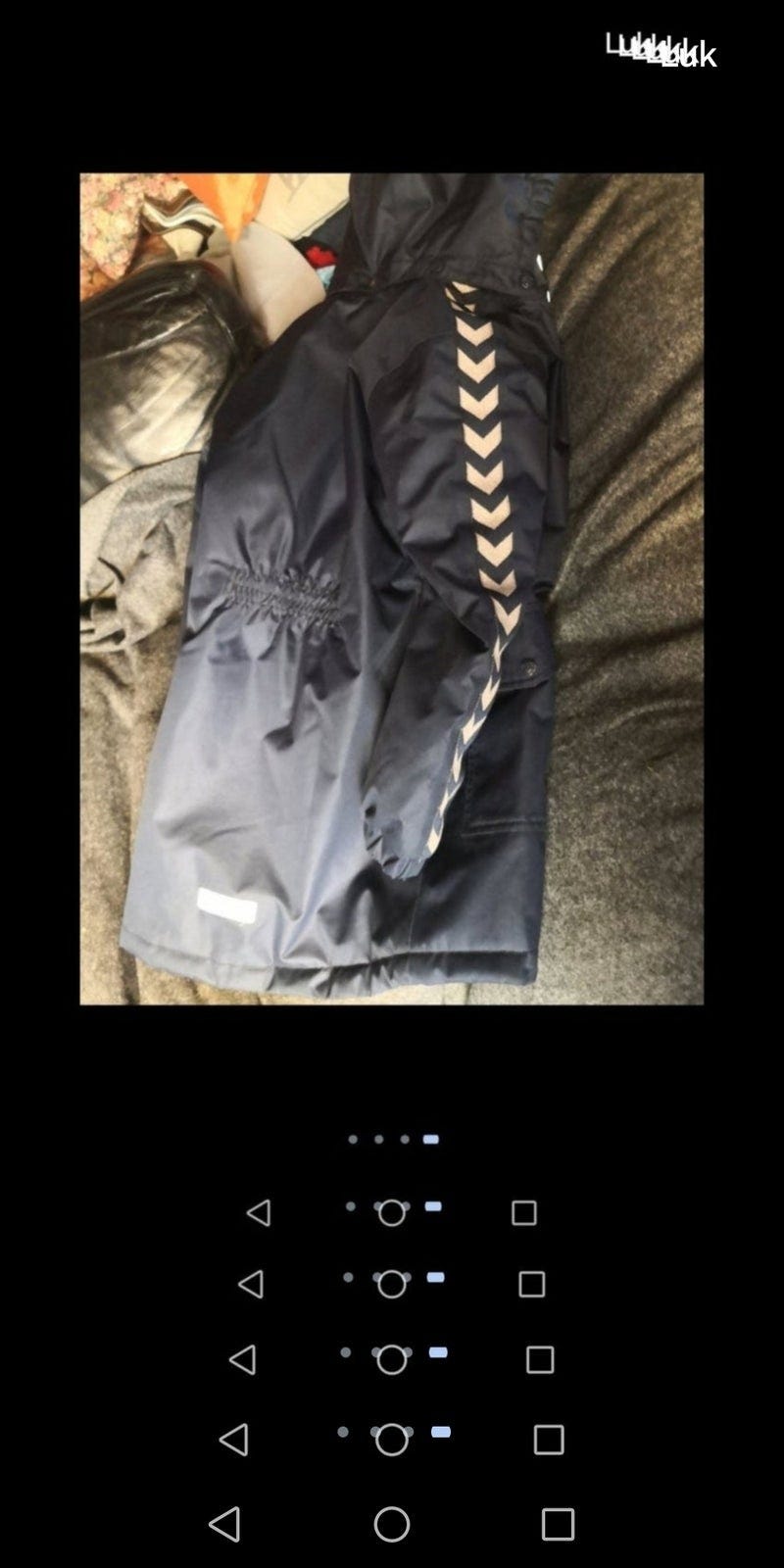Select the first page indicator dot

coord(353,1139)
